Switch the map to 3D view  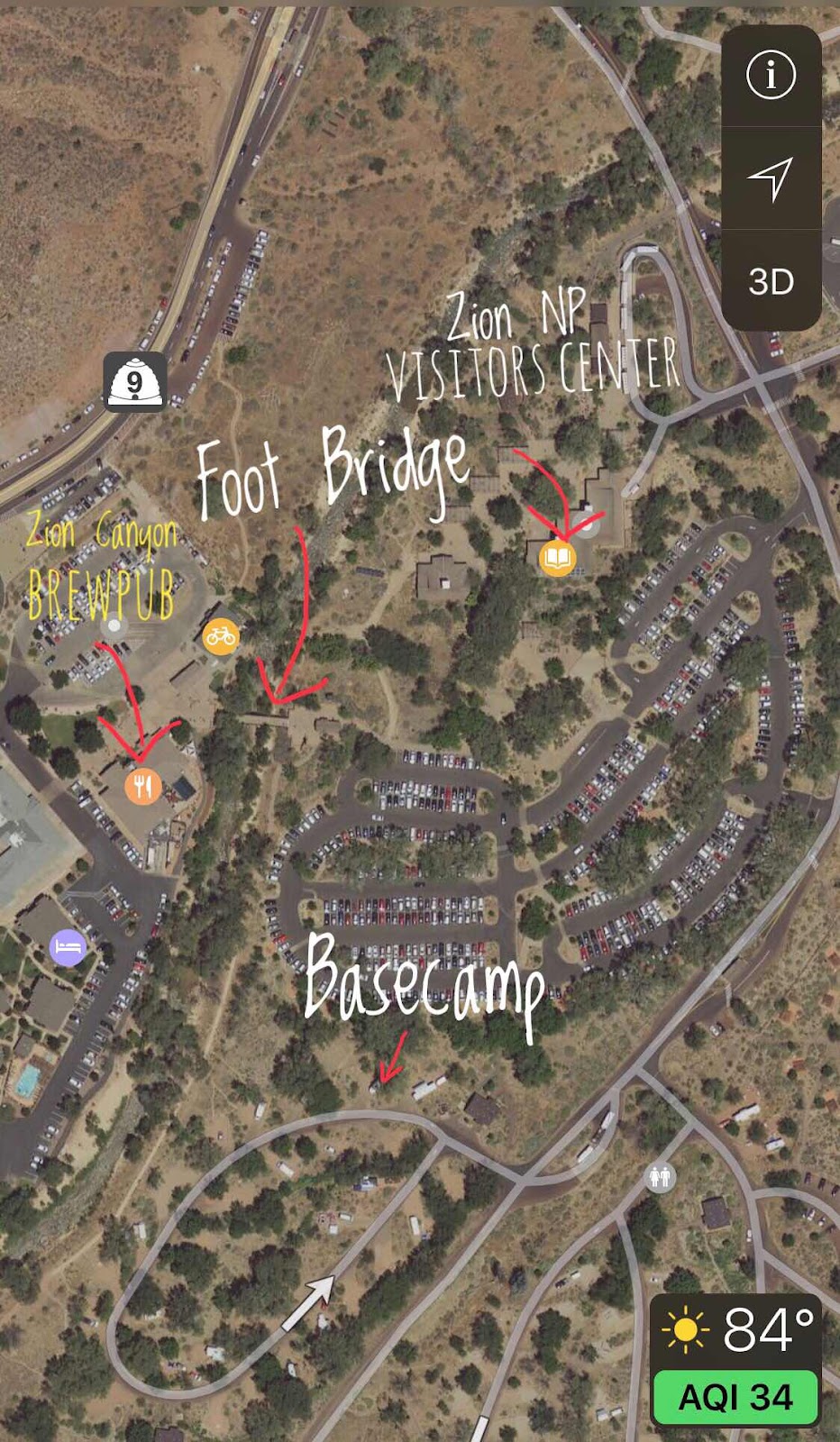pos(771,282)
